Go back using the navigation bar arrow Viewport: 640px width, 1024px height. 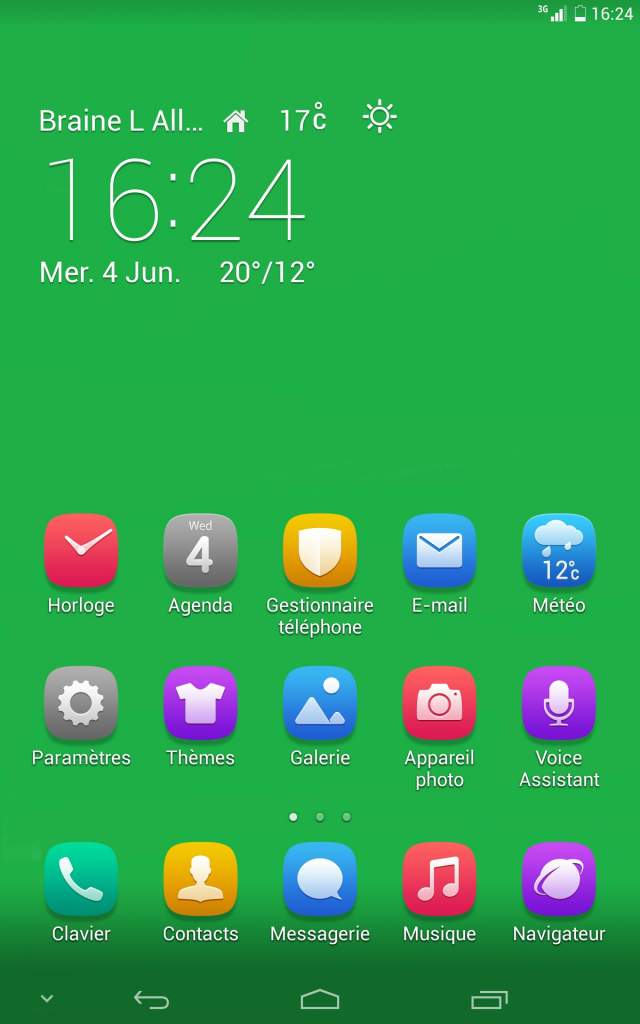click(151, 998)
